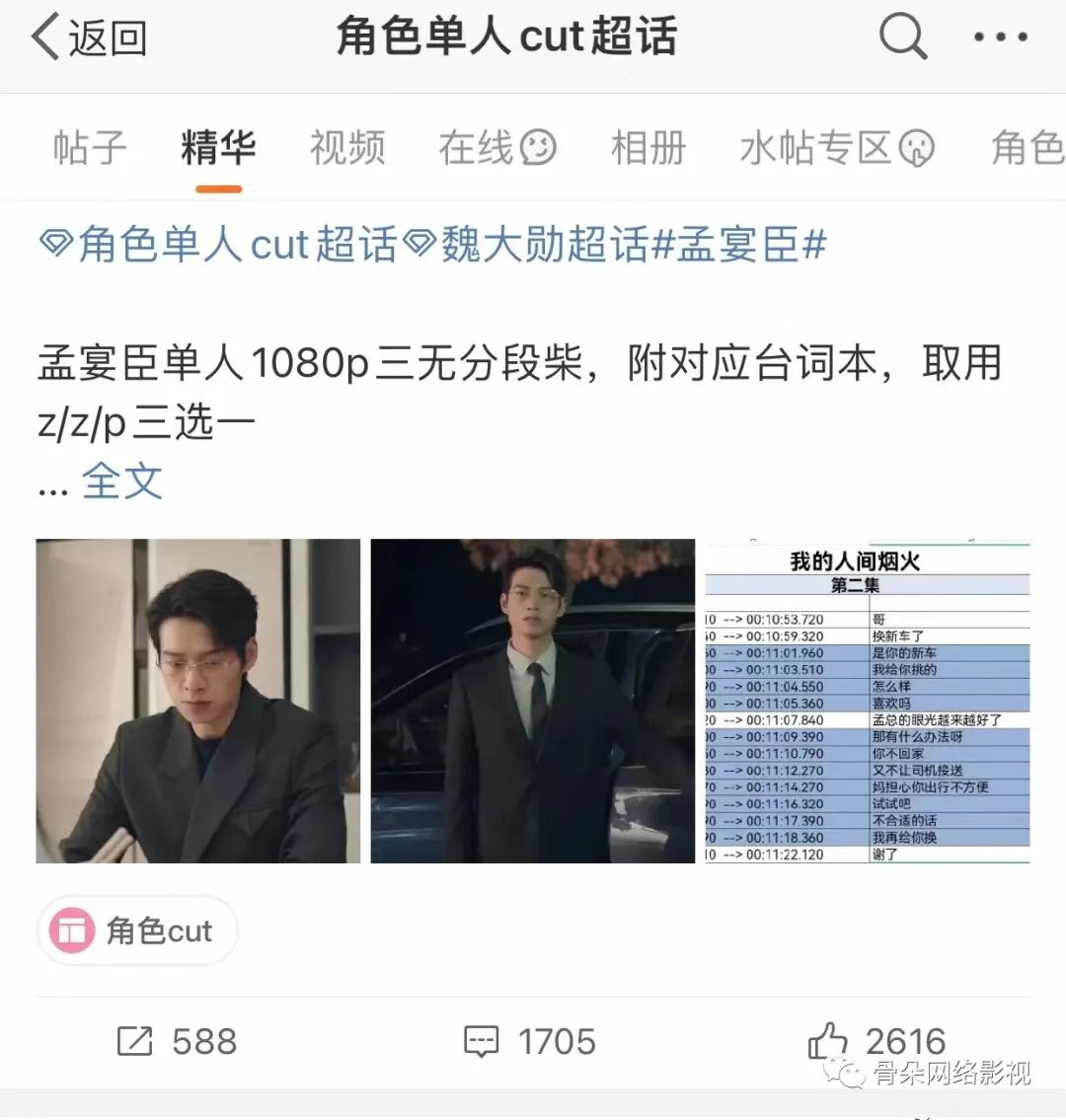Screen dimensions: 1066x1120
Task: Select the 精华 tab
Action: (x=218, y=148)
